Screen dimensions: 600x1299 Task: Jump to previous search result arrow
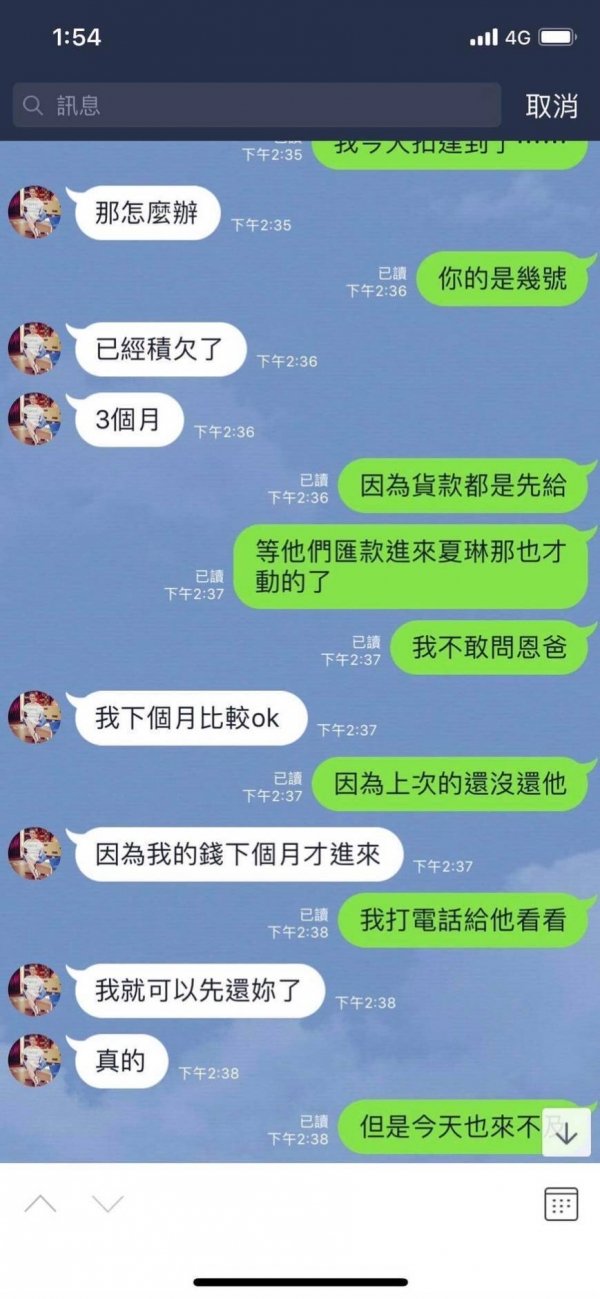(x=40, y=1203)
